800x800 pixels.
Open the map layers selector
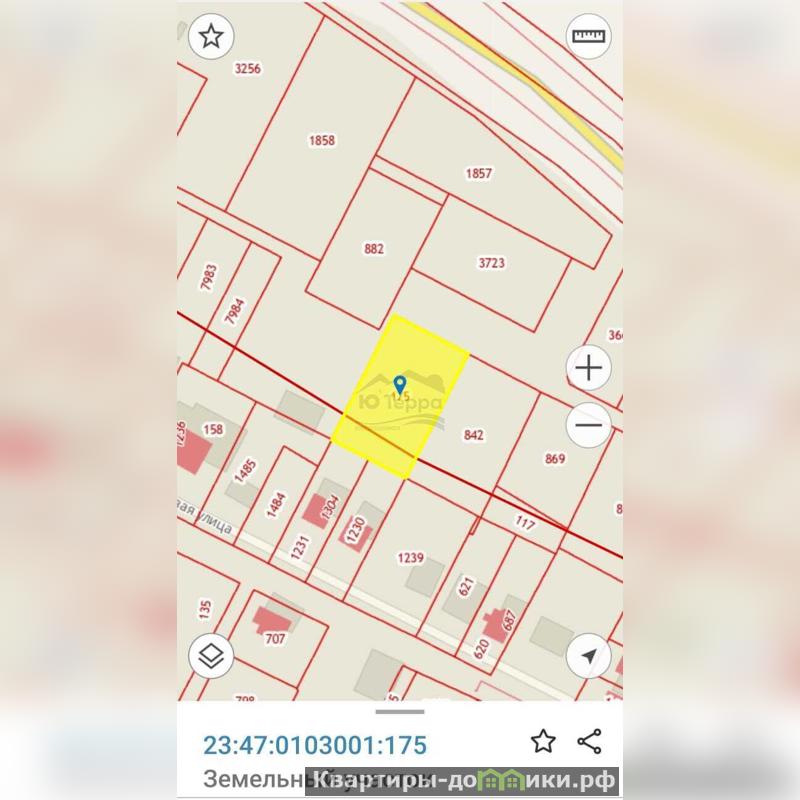(x=211, y=656)
